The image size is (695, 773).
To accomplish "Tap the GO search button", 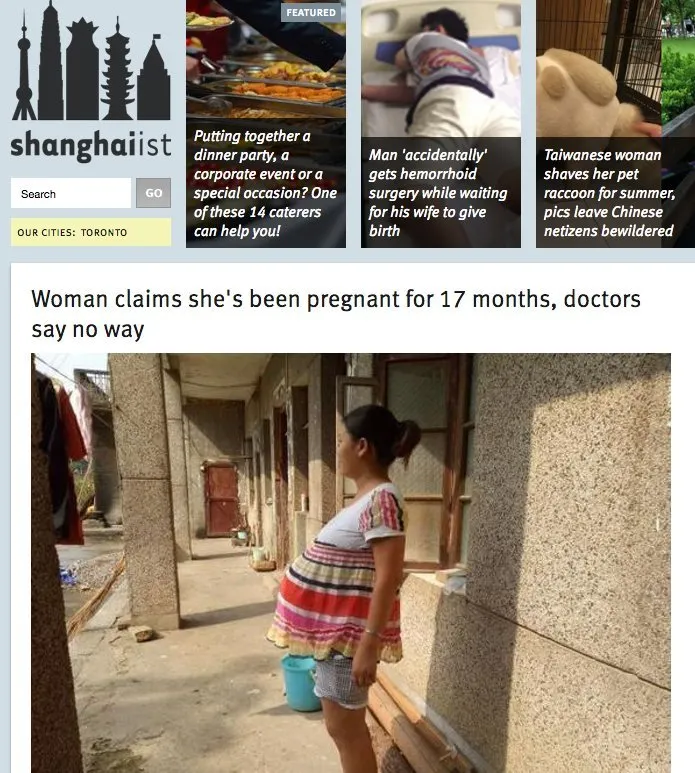I will click(153, 193).
